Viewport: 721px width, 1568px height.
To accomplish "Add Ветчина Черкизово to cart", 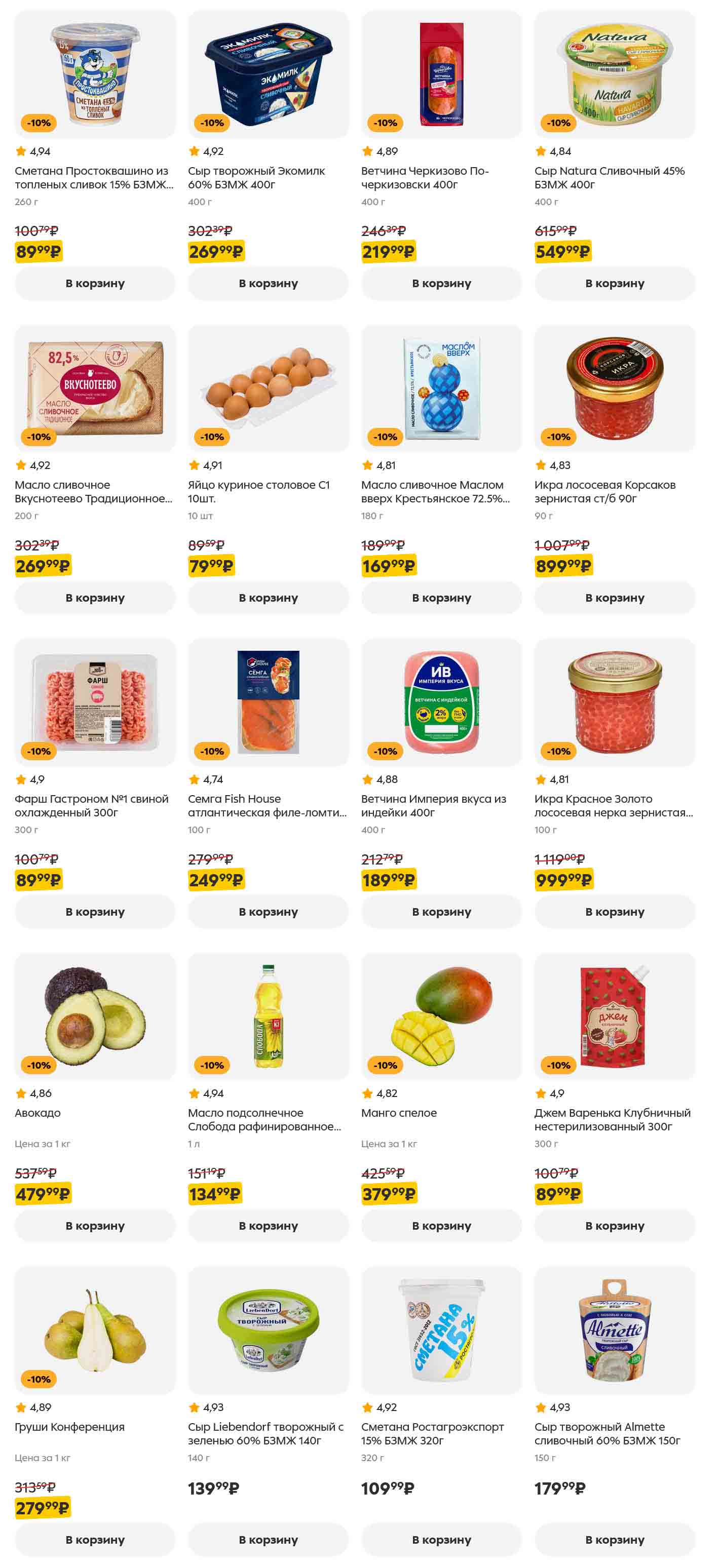I will [x=441, y=283].
